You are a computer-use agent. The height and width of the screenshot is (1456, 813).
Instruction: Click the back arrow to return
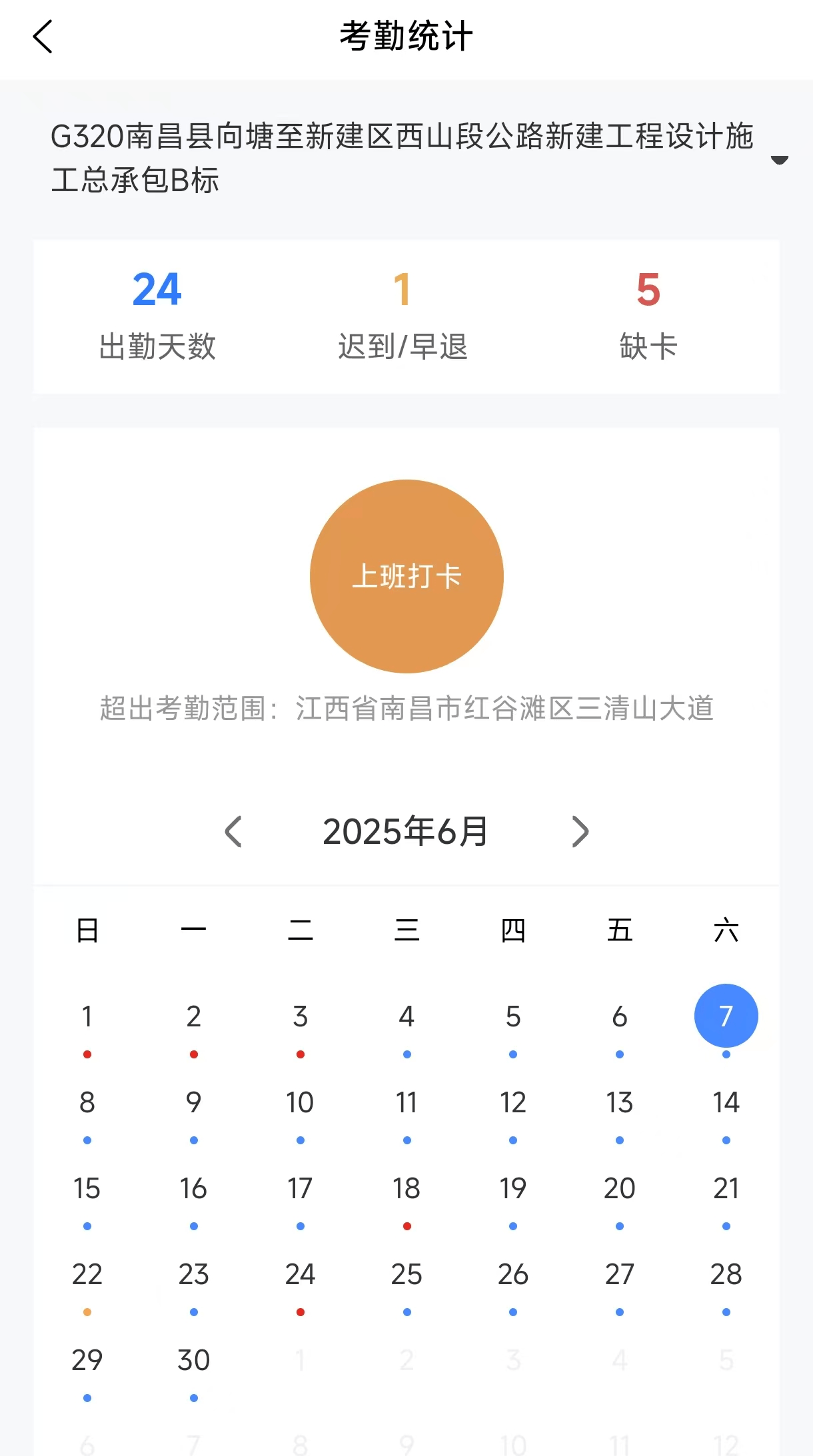pyautogui.click(x=43, y=37)
